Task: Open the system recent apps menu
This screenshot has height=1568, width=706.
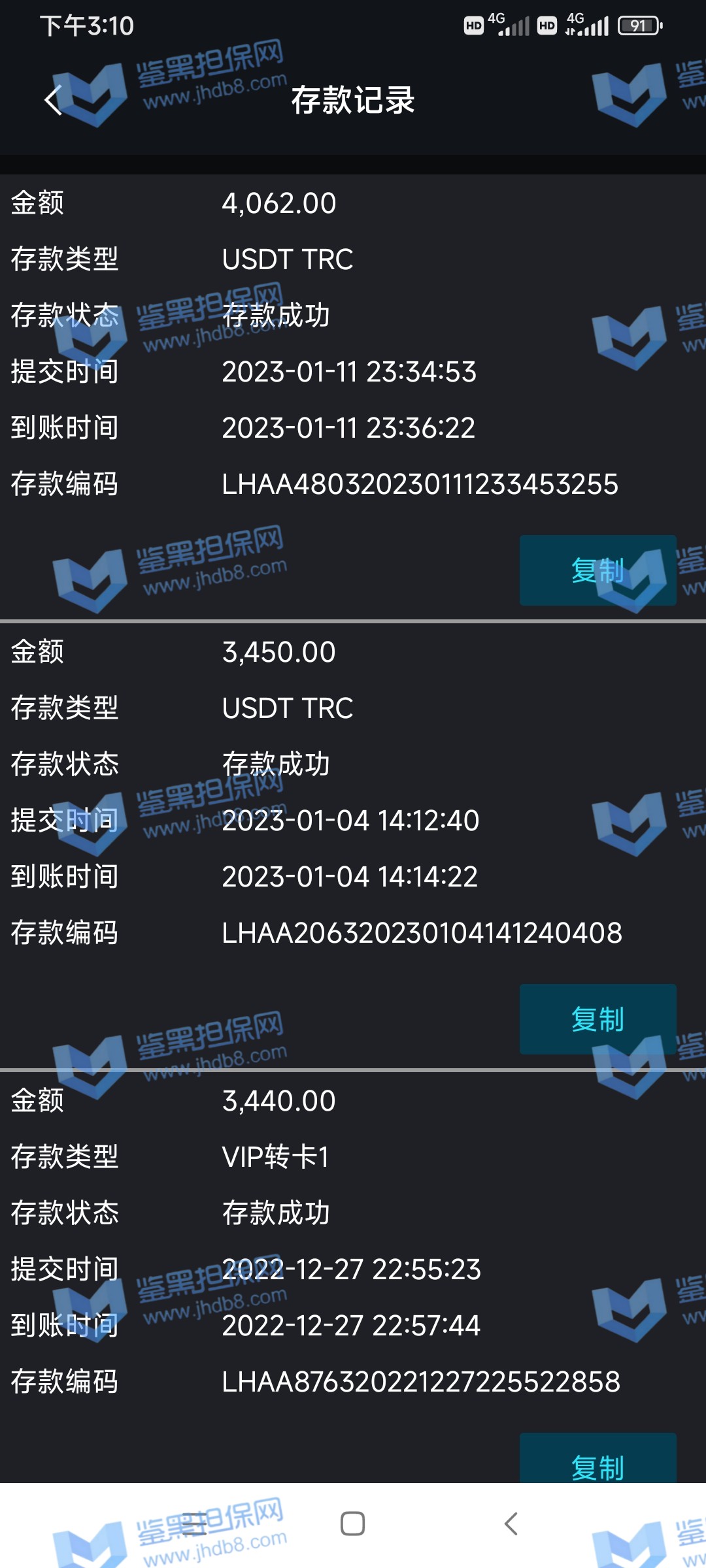Action: [194, 1524]
